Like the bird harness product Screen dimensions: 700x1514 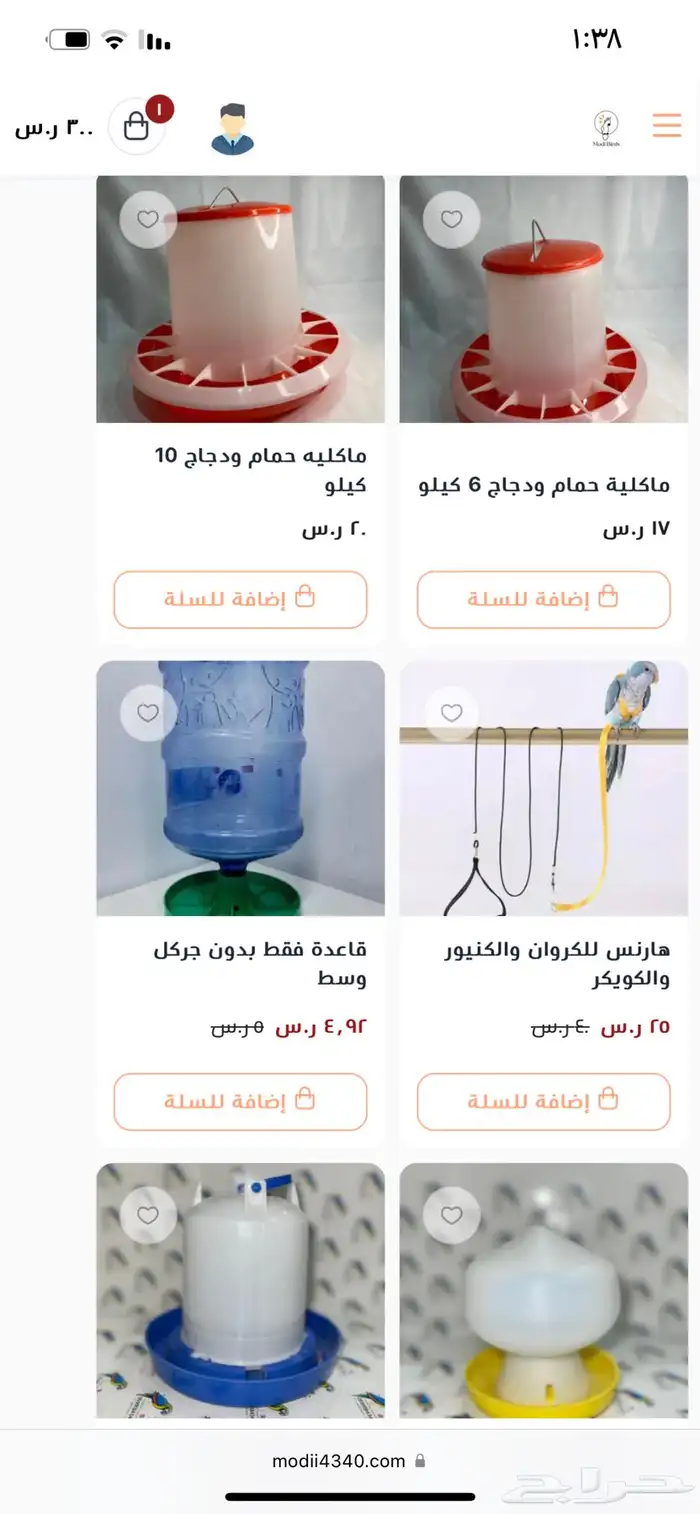tap(451, 713)
